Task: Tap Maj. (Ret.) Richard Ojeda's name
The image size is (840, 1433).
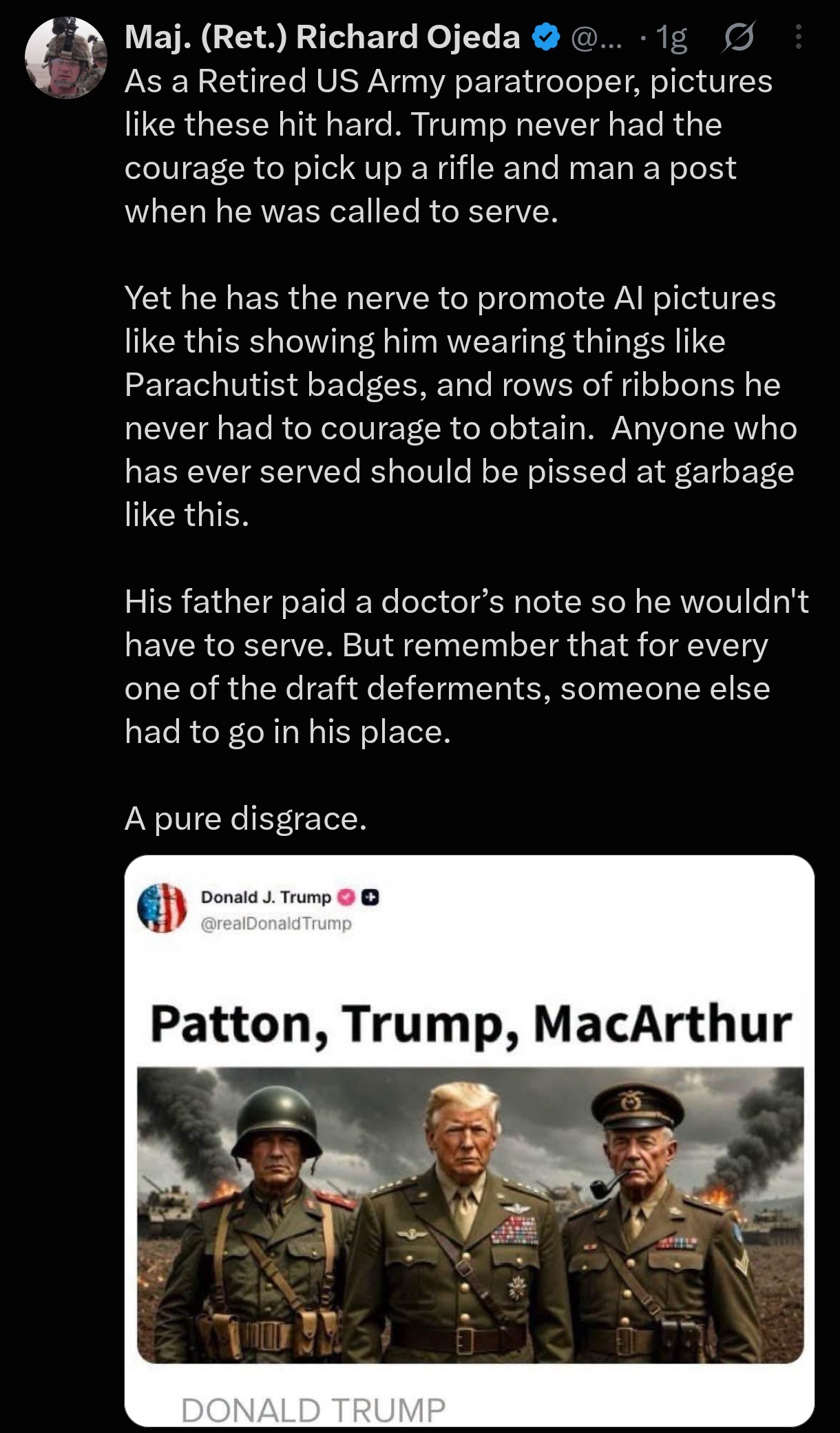Action: tap(322, 37)
